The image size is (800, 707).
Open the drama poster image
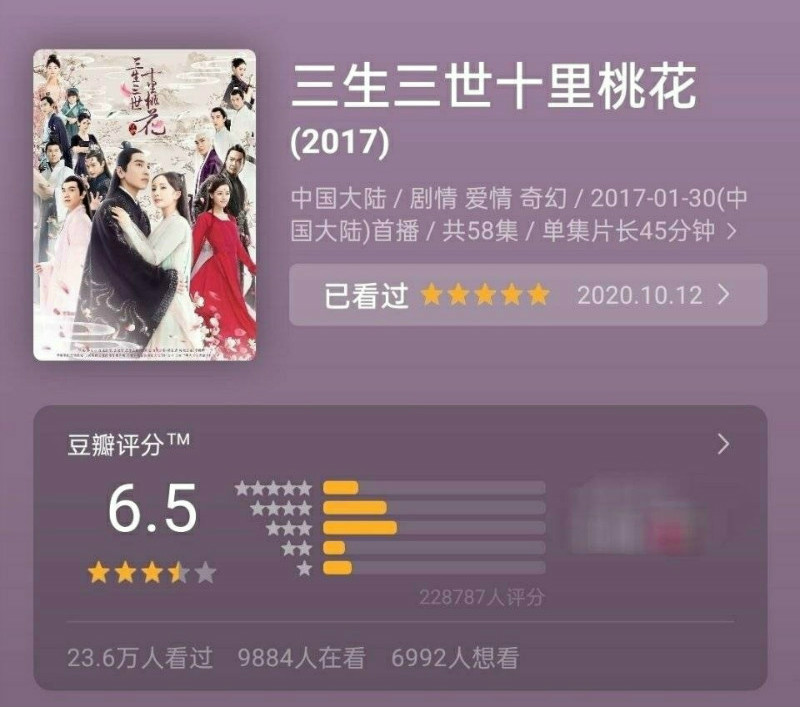click(144, 205)
